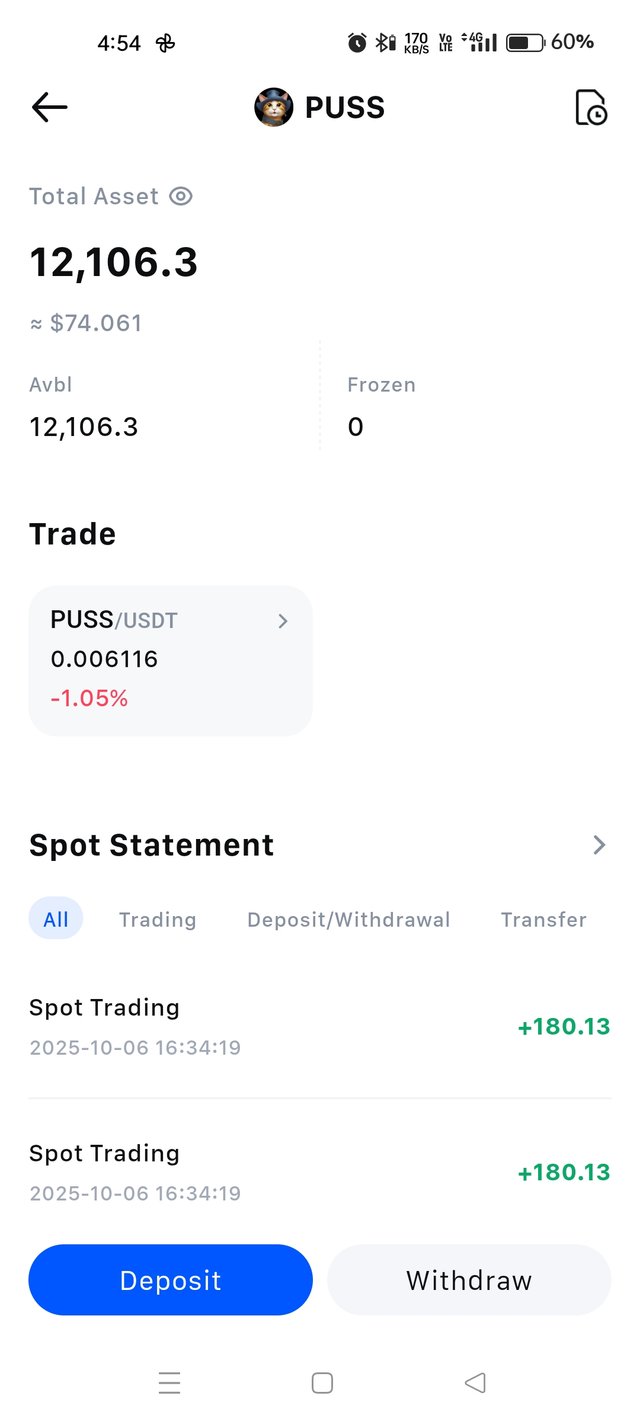Viewport: 640px width, 1422px height.
Task: Go to the phone's home screen
Action: coord(322,1383)
